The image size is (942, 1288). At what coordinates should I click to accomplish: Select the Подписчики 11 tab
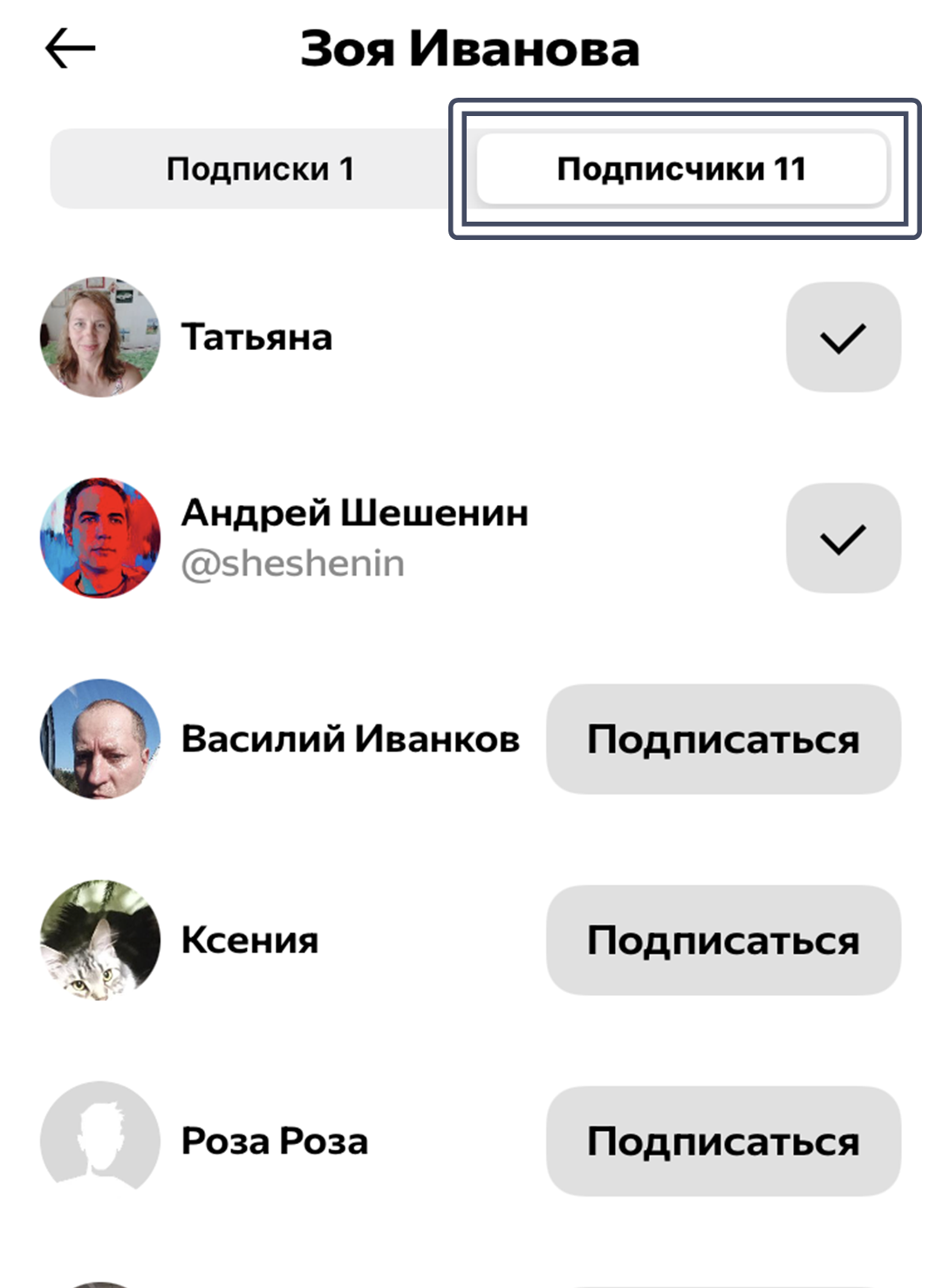[x=681, y=168]
